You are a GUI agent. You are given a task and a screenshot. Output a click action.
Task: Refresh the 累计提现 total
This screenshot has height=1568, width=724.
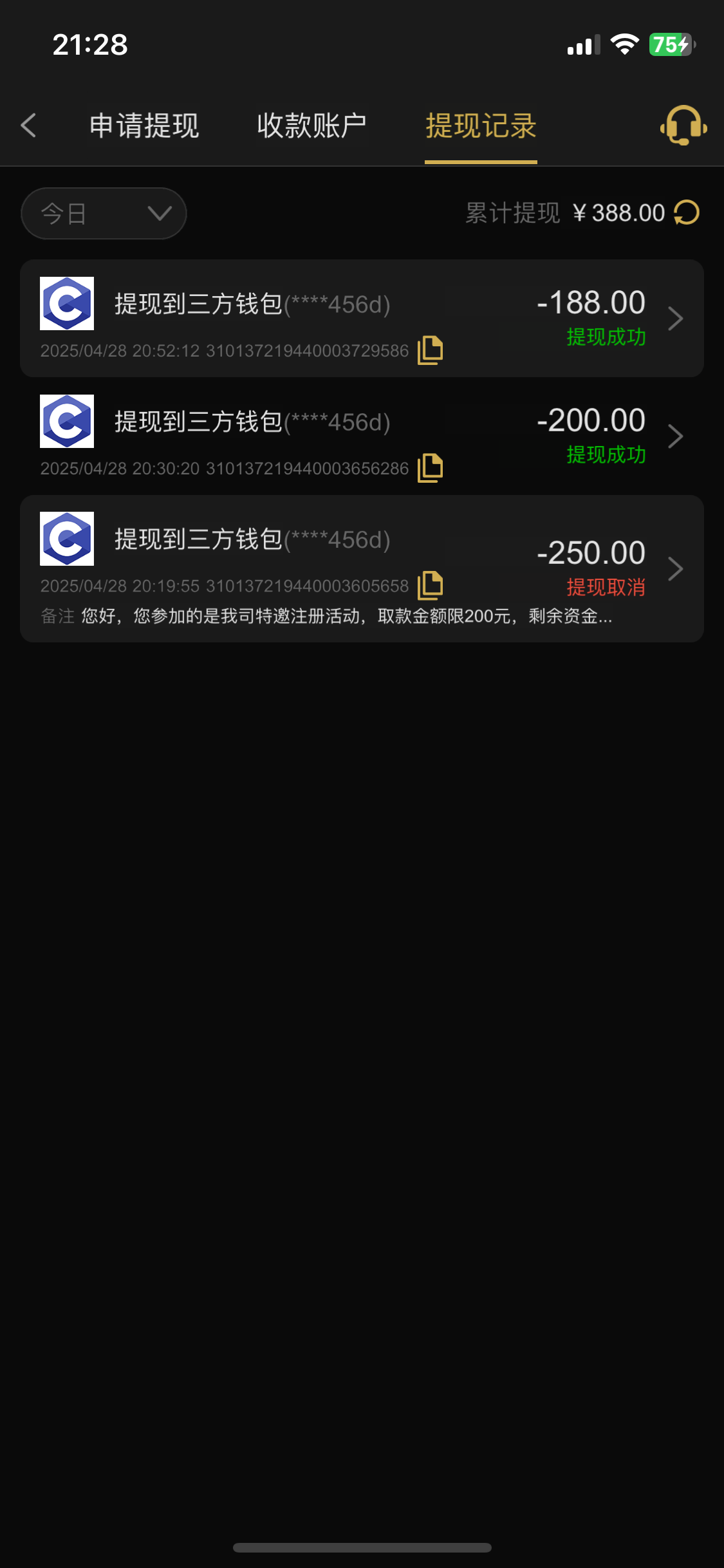(x=687, y=213)
